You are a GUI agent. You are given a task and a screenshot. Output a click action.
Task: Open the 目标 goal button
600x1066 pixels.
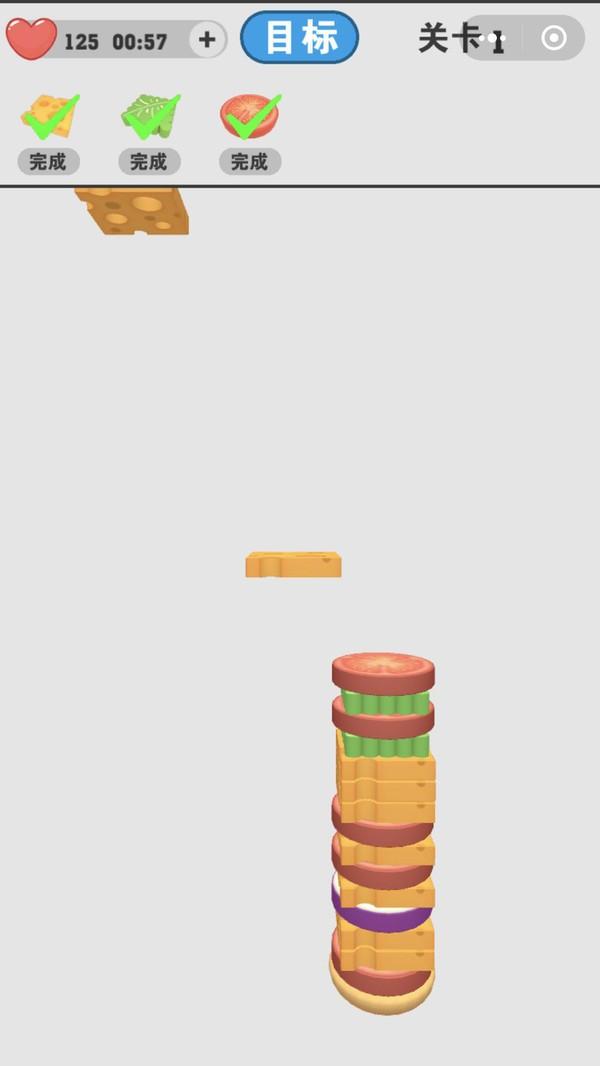pos(300,38)
